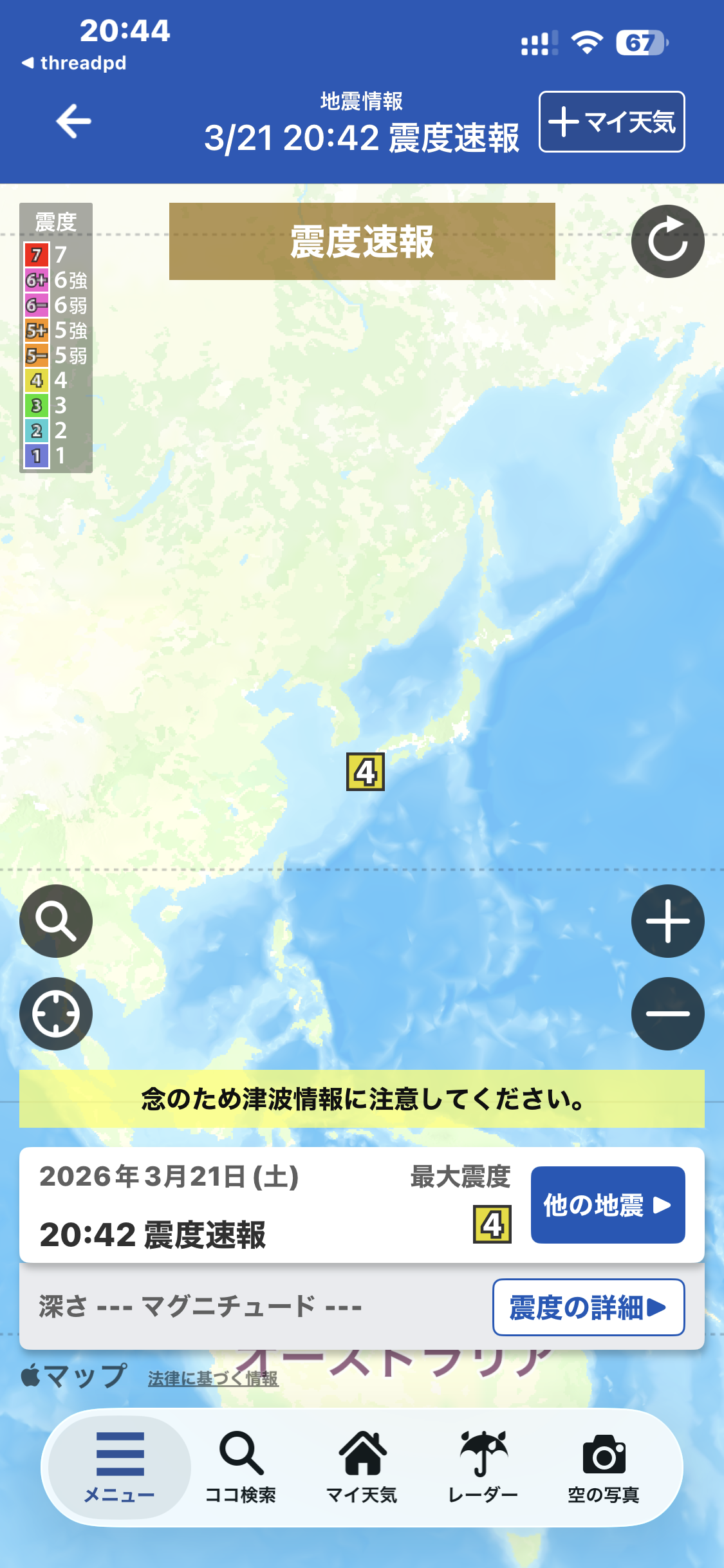This screenshot has height=1568, width=724.
Task: Open the 法律に基づく情報 link
Action: click(213, 1378)
